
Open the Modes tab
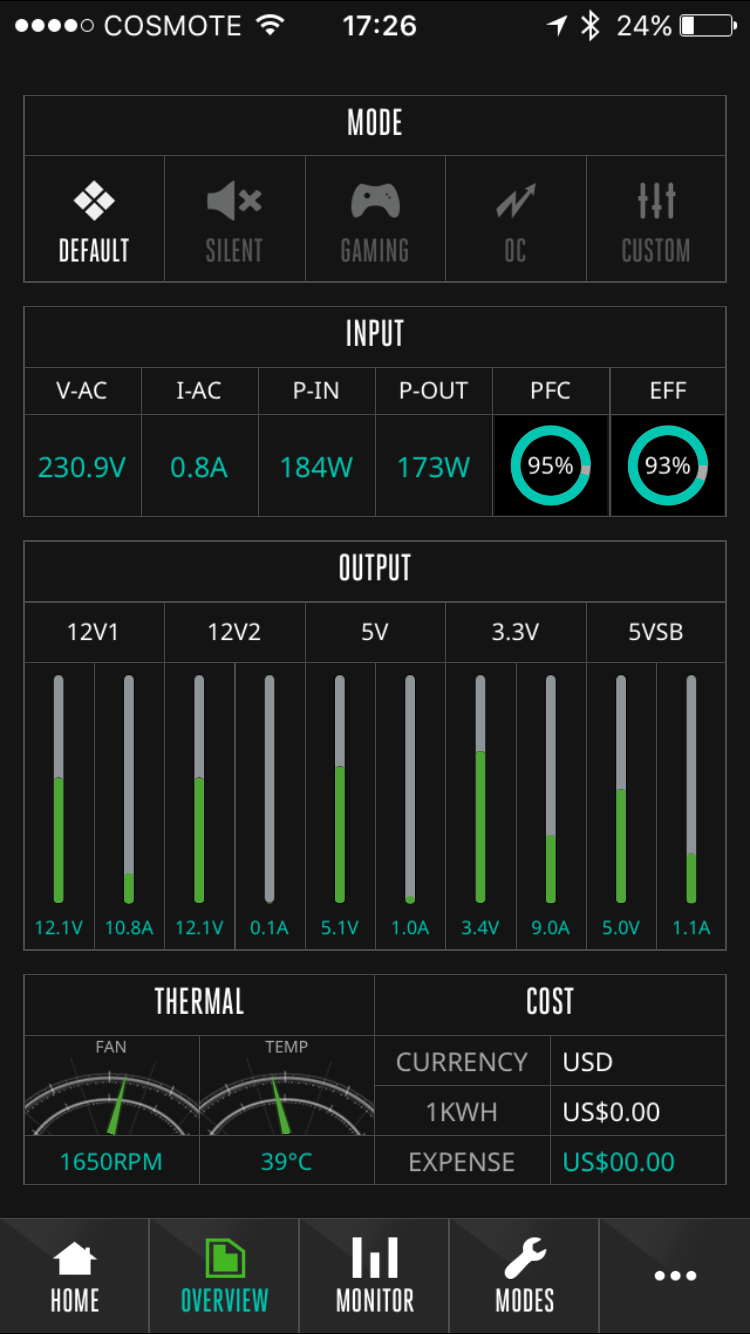click(524, 1276)
